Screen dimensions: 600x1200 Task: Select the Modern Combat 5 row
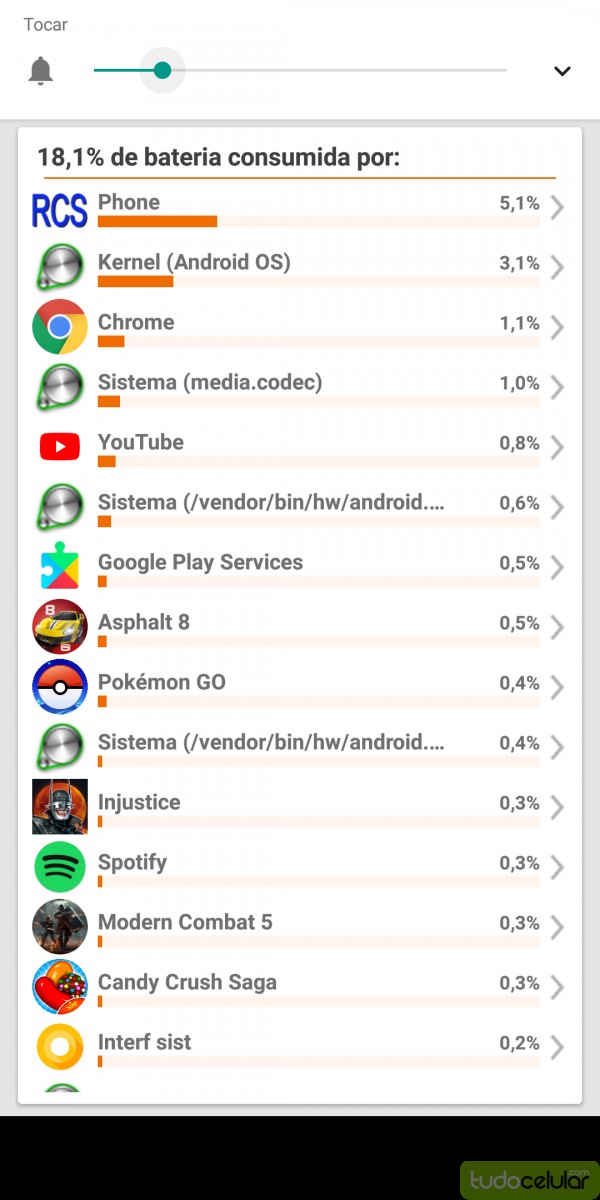tap(298, 927)
